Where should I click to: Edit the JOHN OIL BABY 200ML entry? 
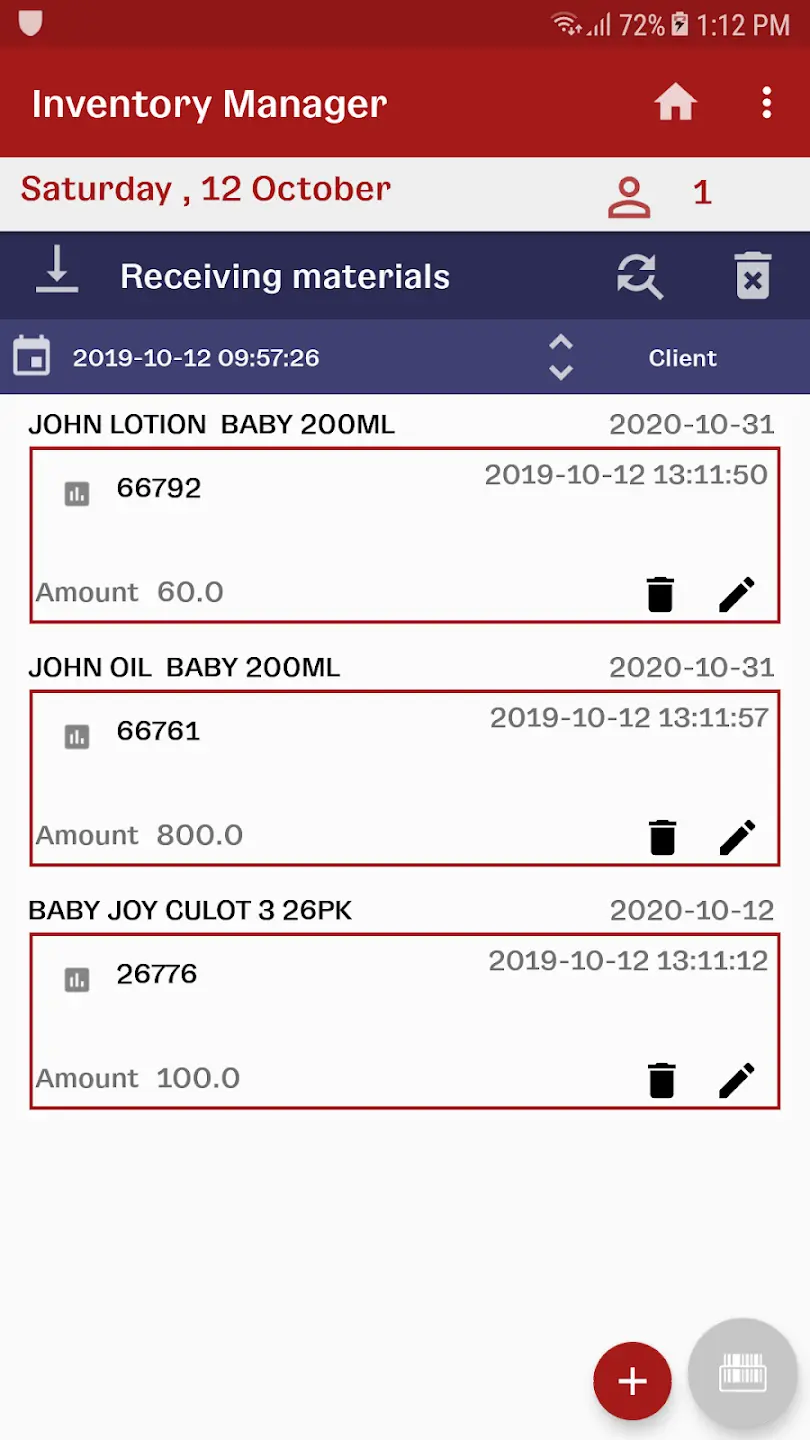pos(737,837)
